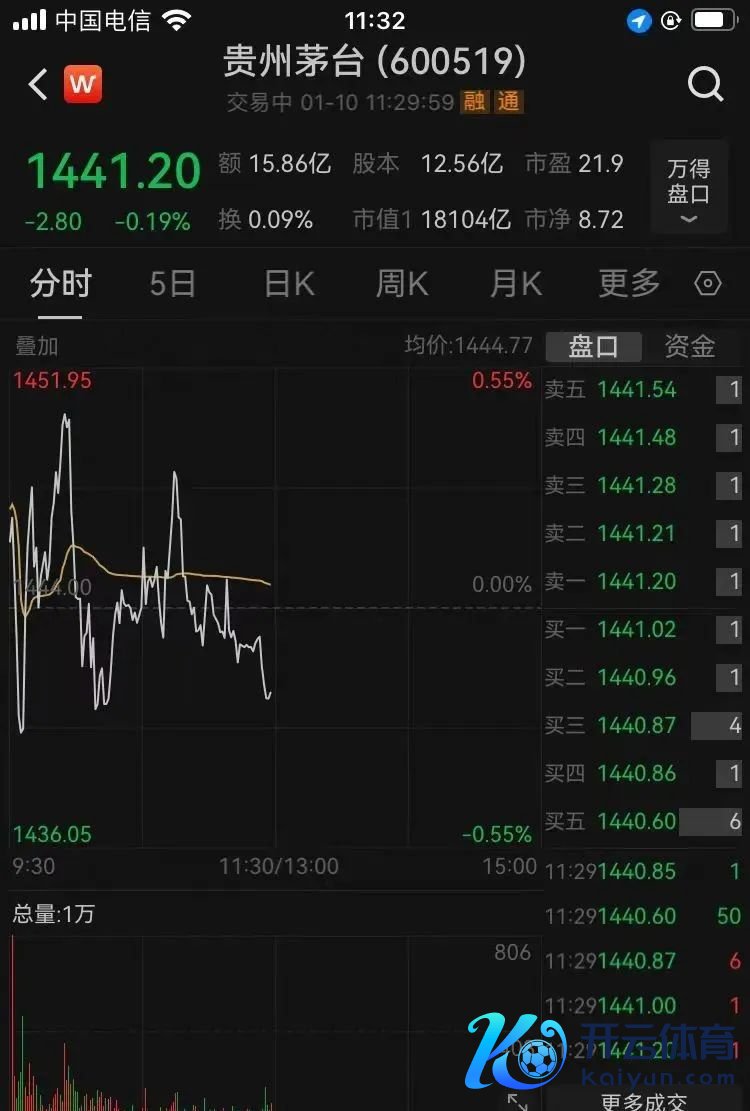Switch to the 资金 panel

[x=690, y=347]
